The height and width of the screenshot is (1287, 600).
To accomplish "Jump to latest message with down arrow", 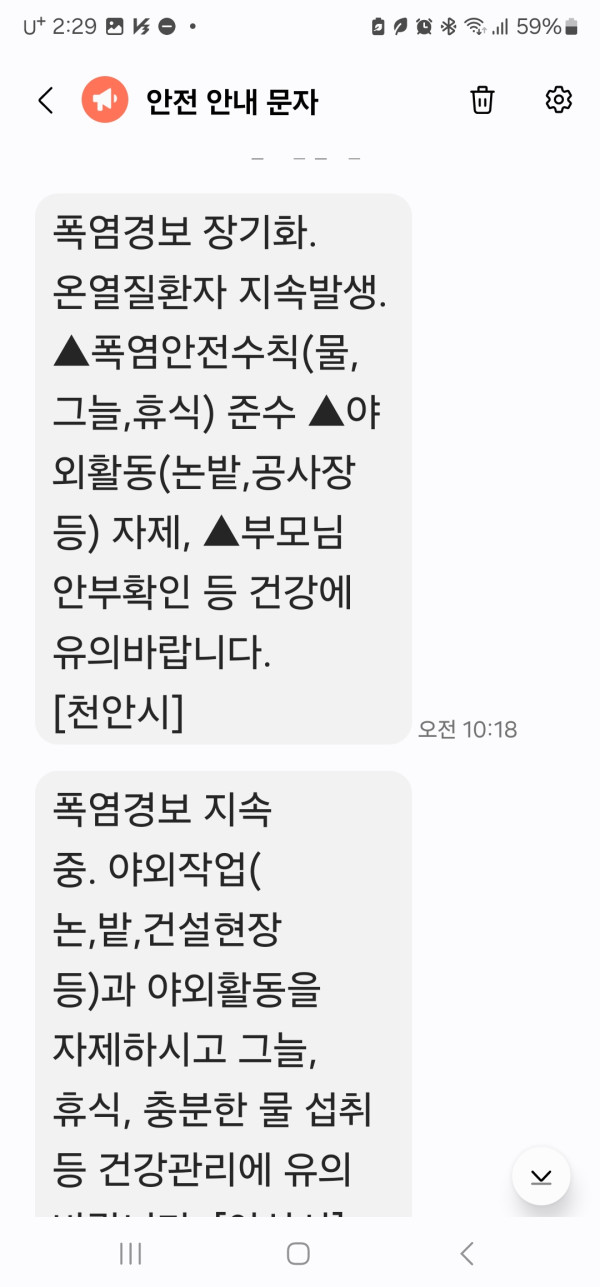I will point(541,1176).
